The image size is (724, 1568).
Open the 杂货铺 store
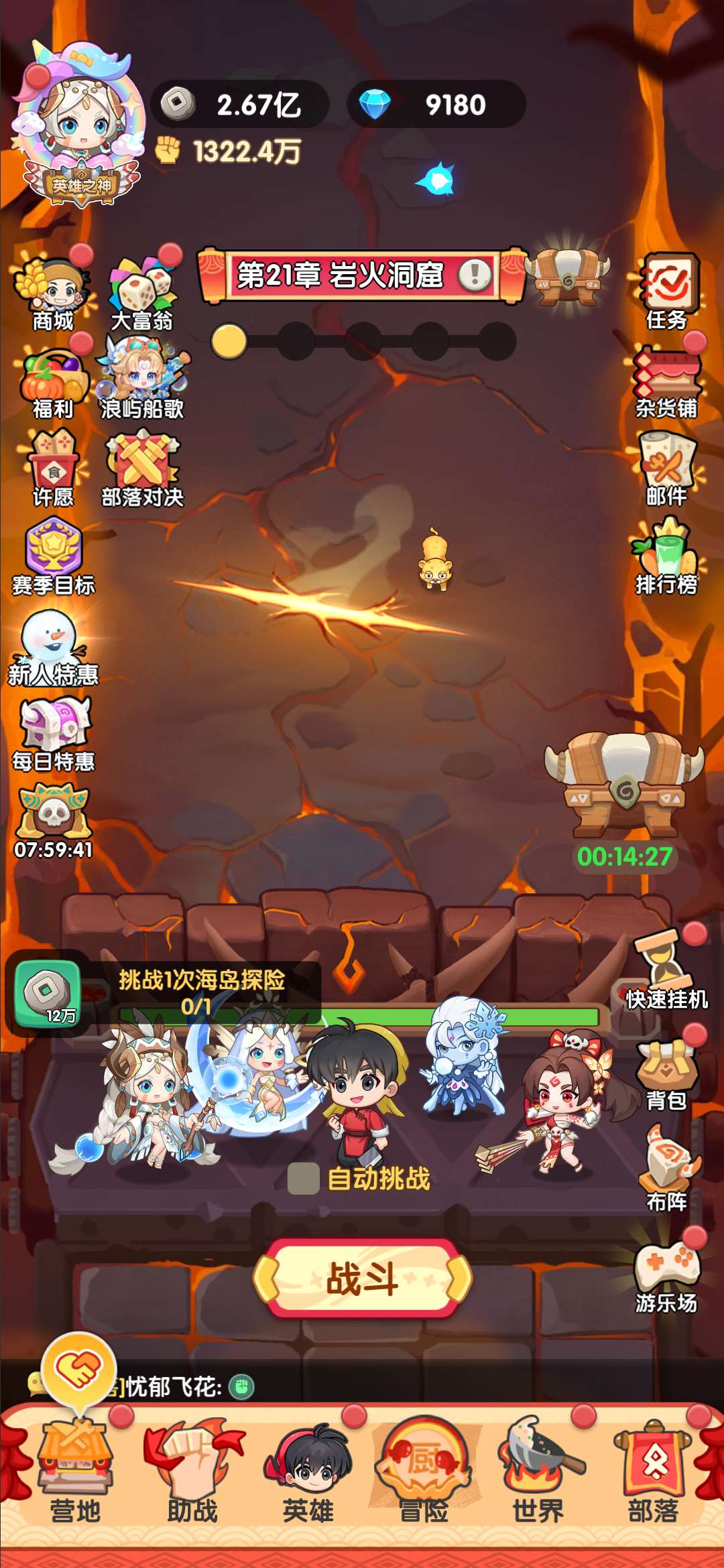click(667, 382)
